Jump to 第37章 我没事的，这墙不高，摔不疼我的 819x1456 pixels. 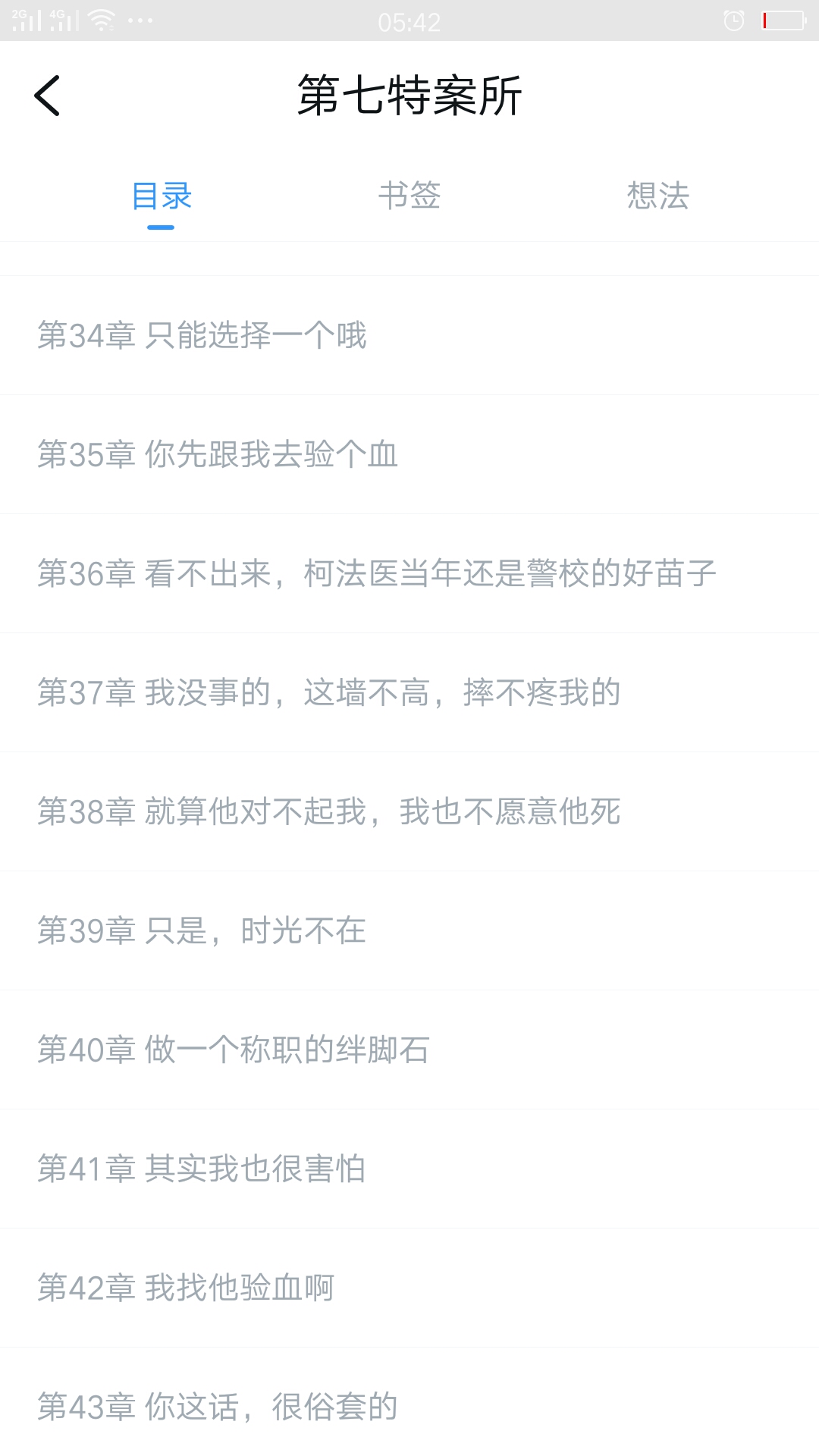[329, 692]
